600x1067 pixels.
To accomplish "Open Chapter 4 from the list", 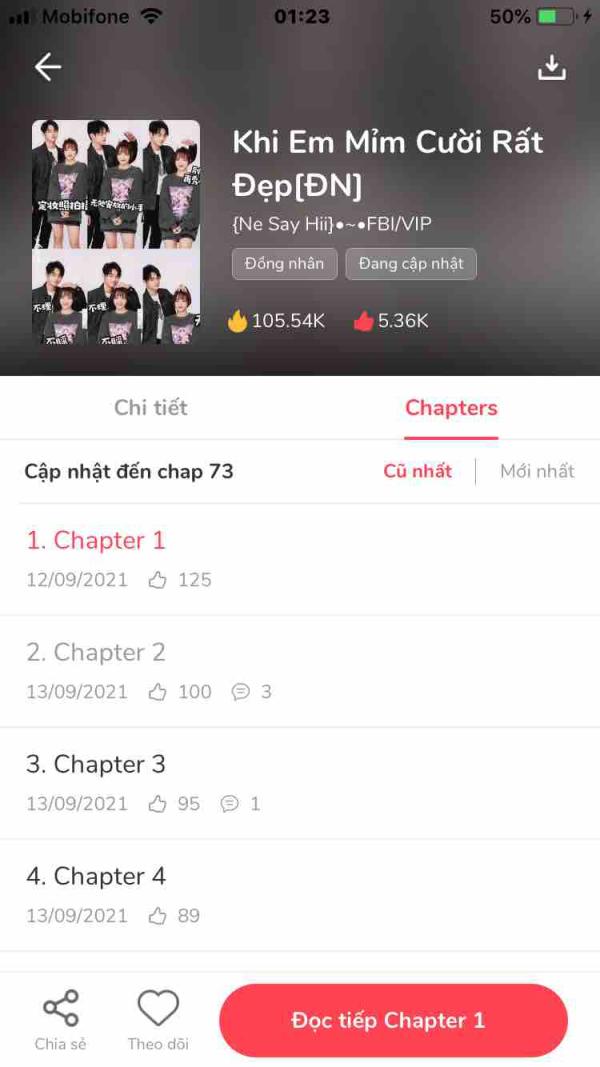I will click(96, 877).
